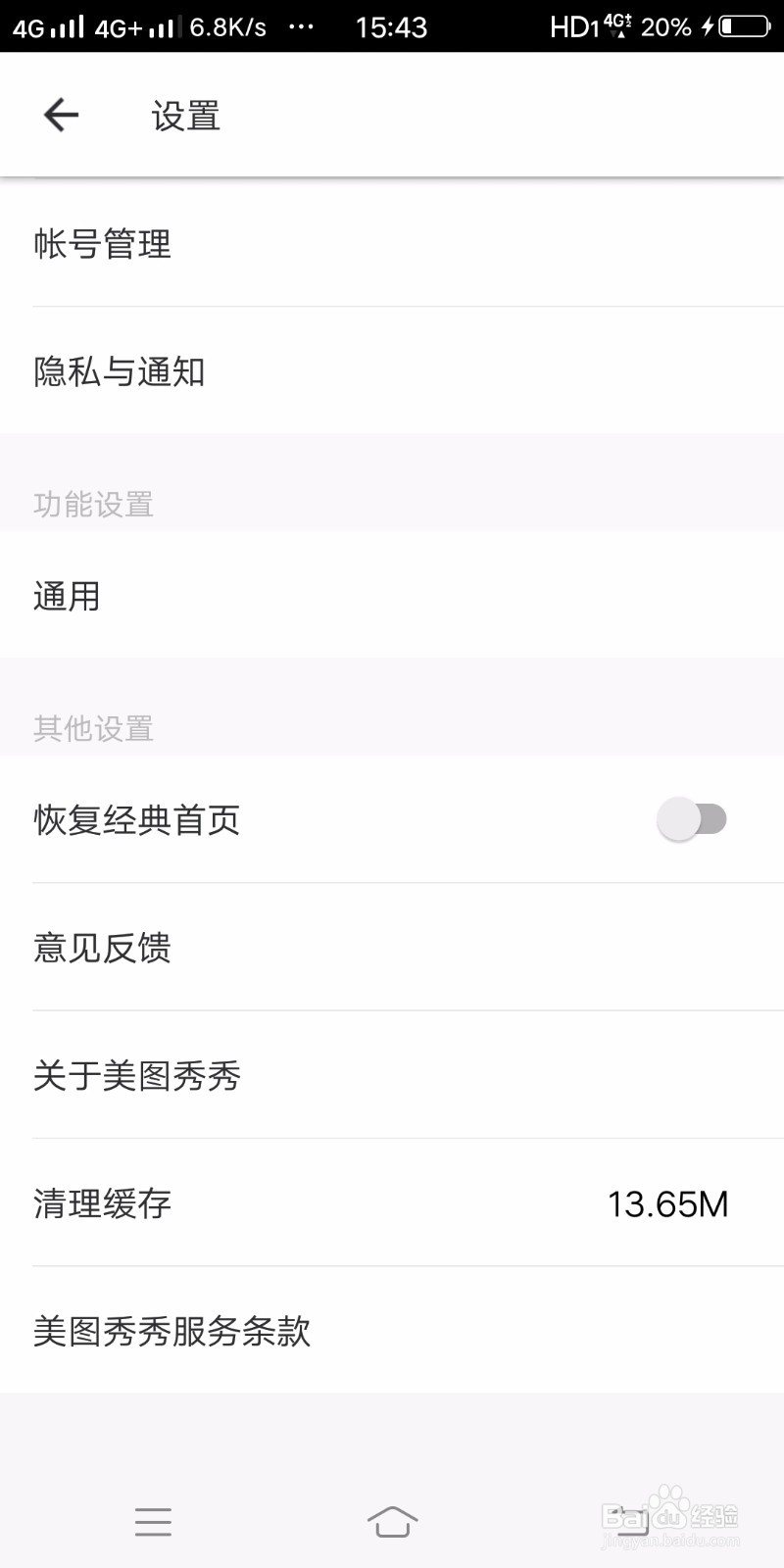Open 隐私与通知 privacy settings
This screenshot has width=784, height=1568.
(120, 371)
